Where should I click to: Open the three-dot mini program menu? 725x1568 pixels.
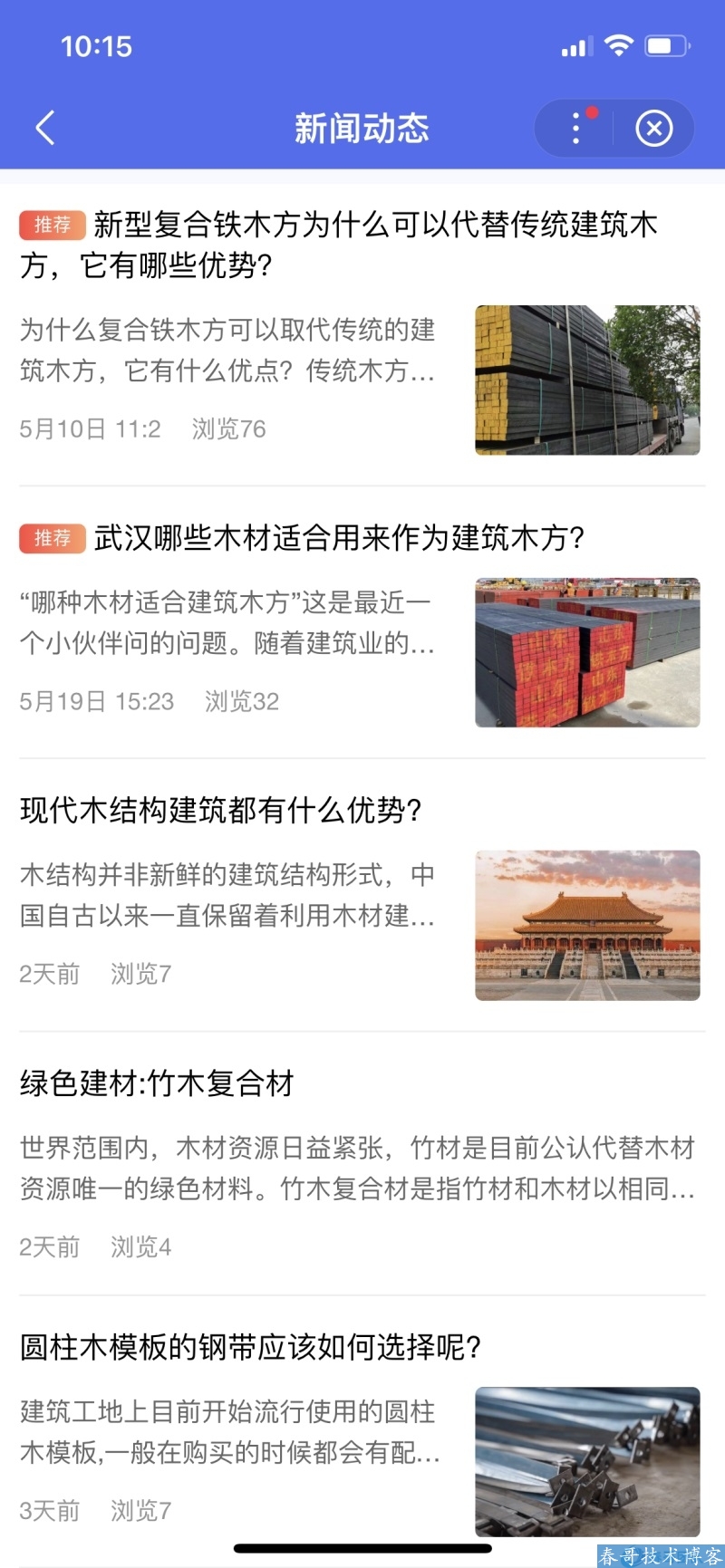click(576, 129)
